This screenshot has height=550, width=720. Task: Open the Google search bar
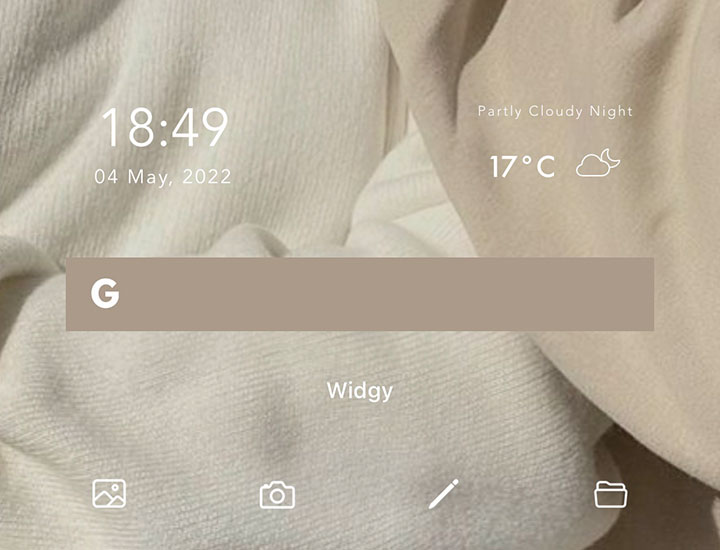coord(360,294)
